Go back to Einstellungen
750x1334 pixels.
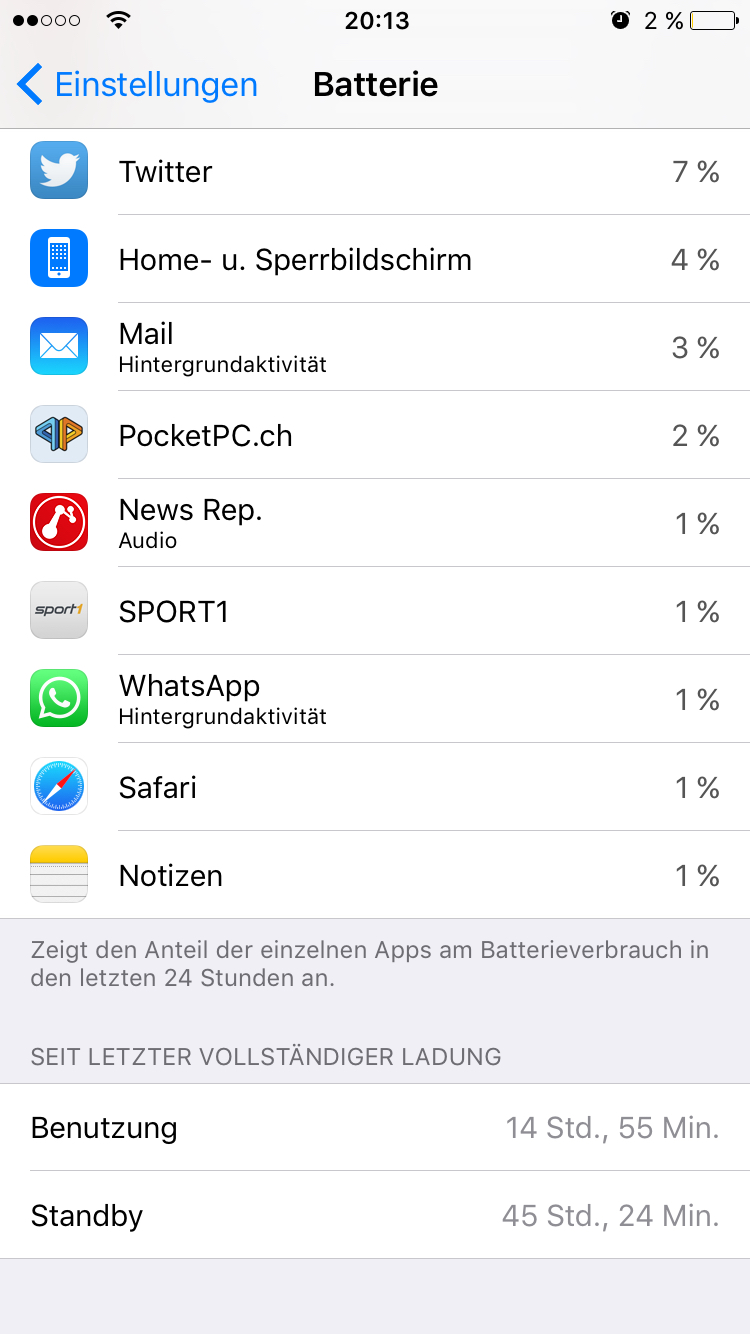(x=138, y=85)
